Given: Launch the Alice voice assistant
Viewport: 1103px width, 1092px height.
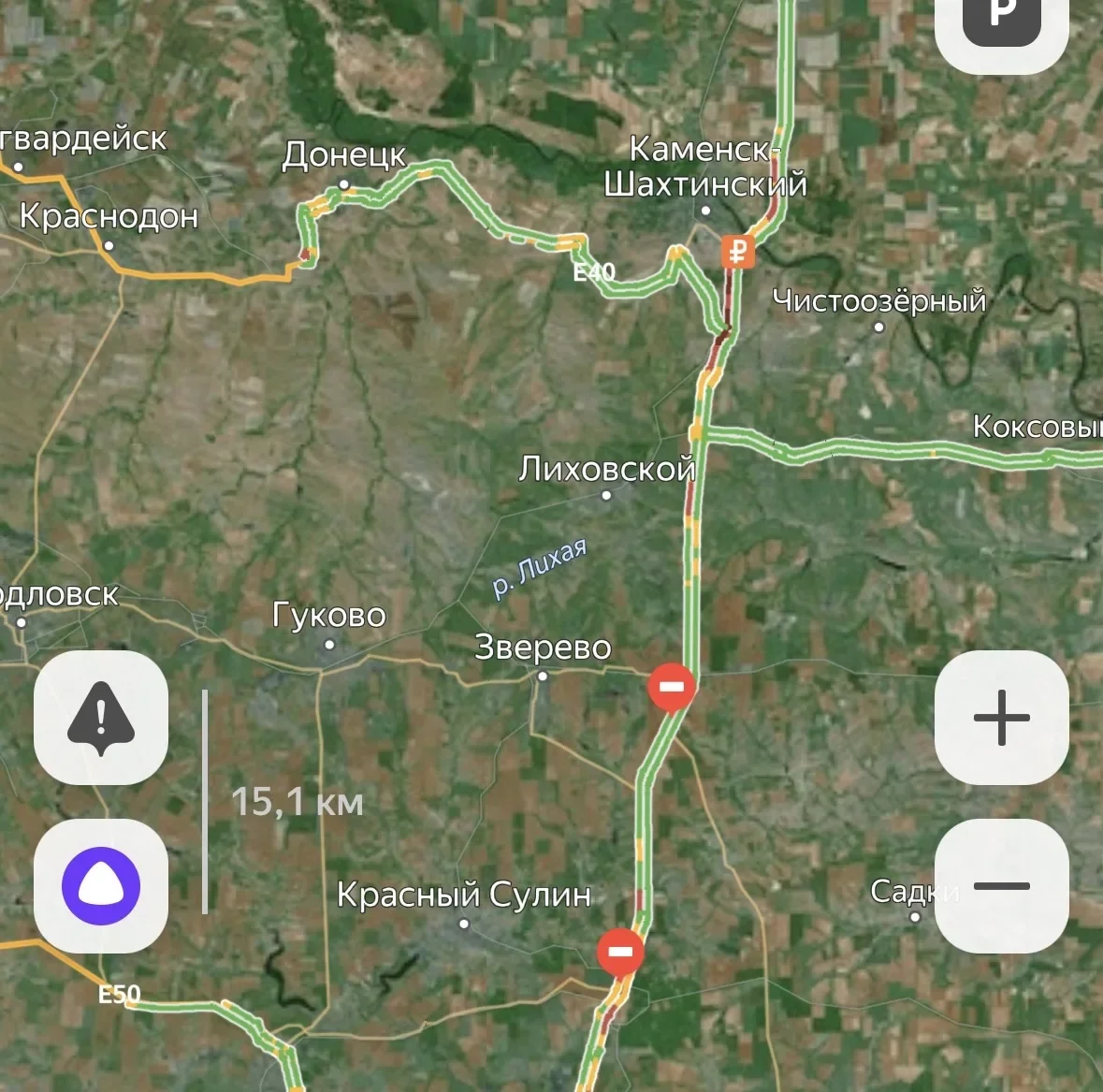Looking at the screenshot, I should point(101,886).
